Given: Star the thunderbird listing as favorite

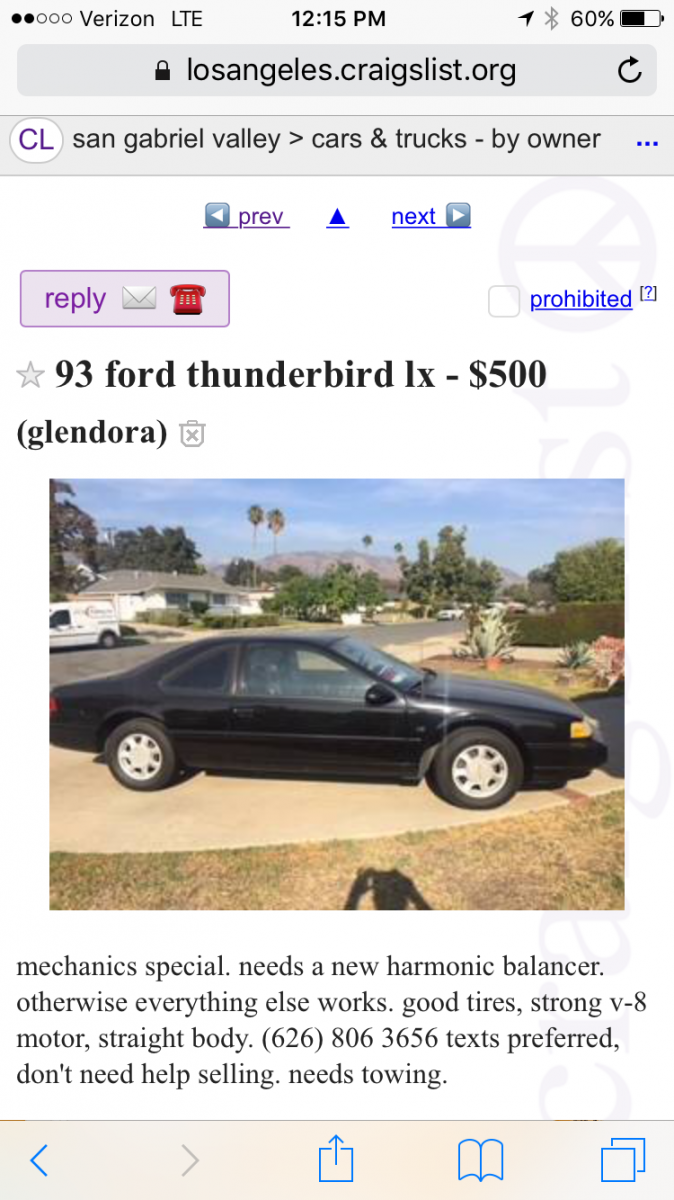Looking at the screenshot, I should (31, 376).
